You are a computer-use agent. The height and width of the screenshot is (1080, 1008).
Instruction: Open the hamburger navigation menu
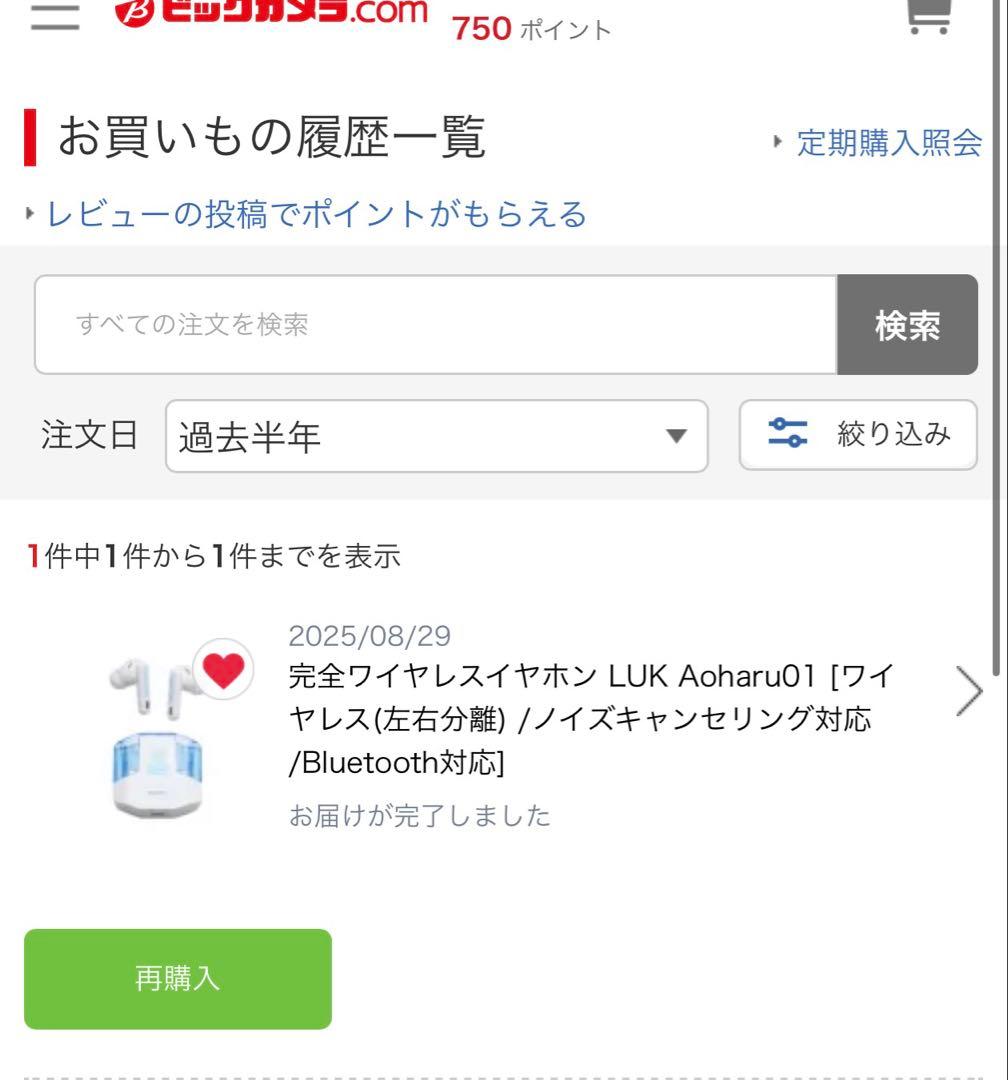(55, 15)
